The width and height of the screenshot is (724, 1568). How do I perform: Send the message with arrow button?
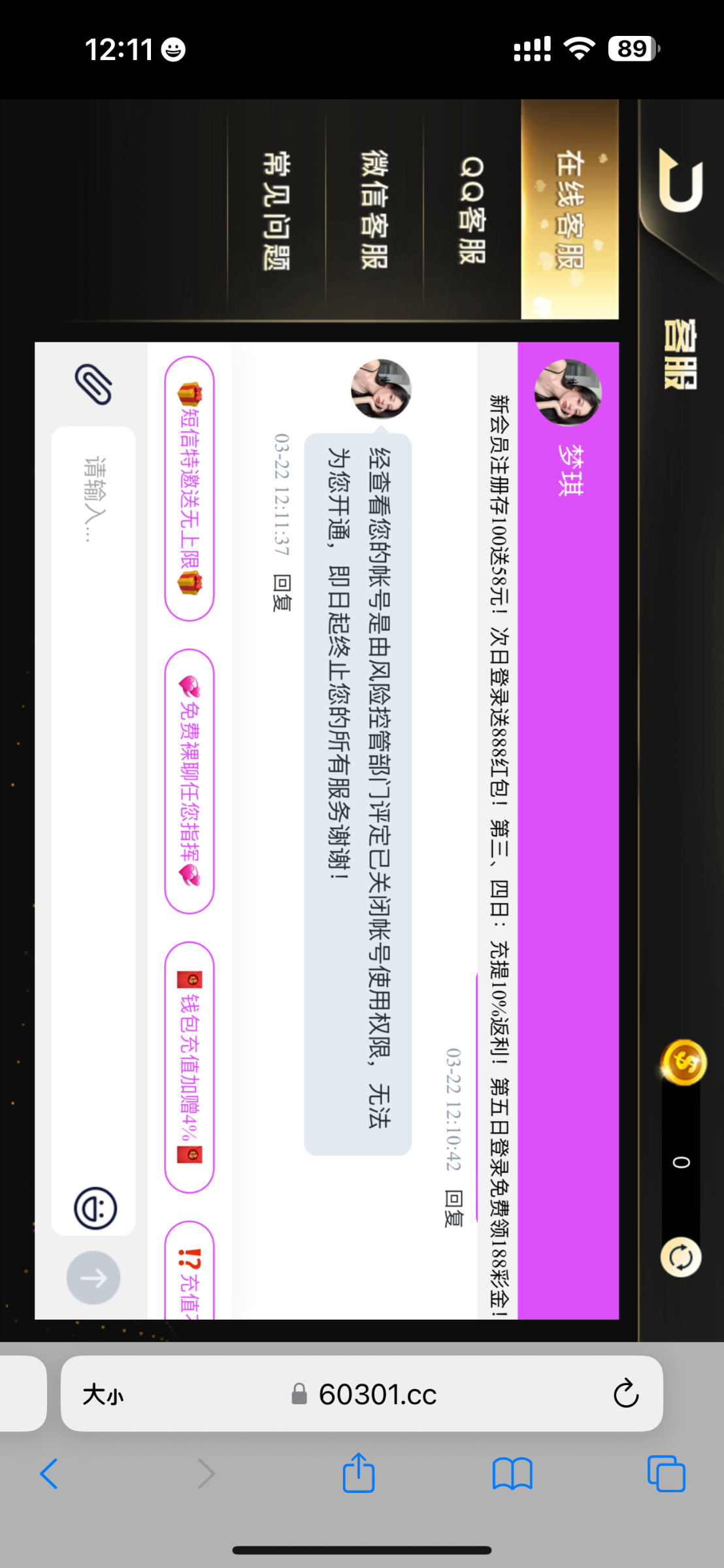coord(93,1278)
